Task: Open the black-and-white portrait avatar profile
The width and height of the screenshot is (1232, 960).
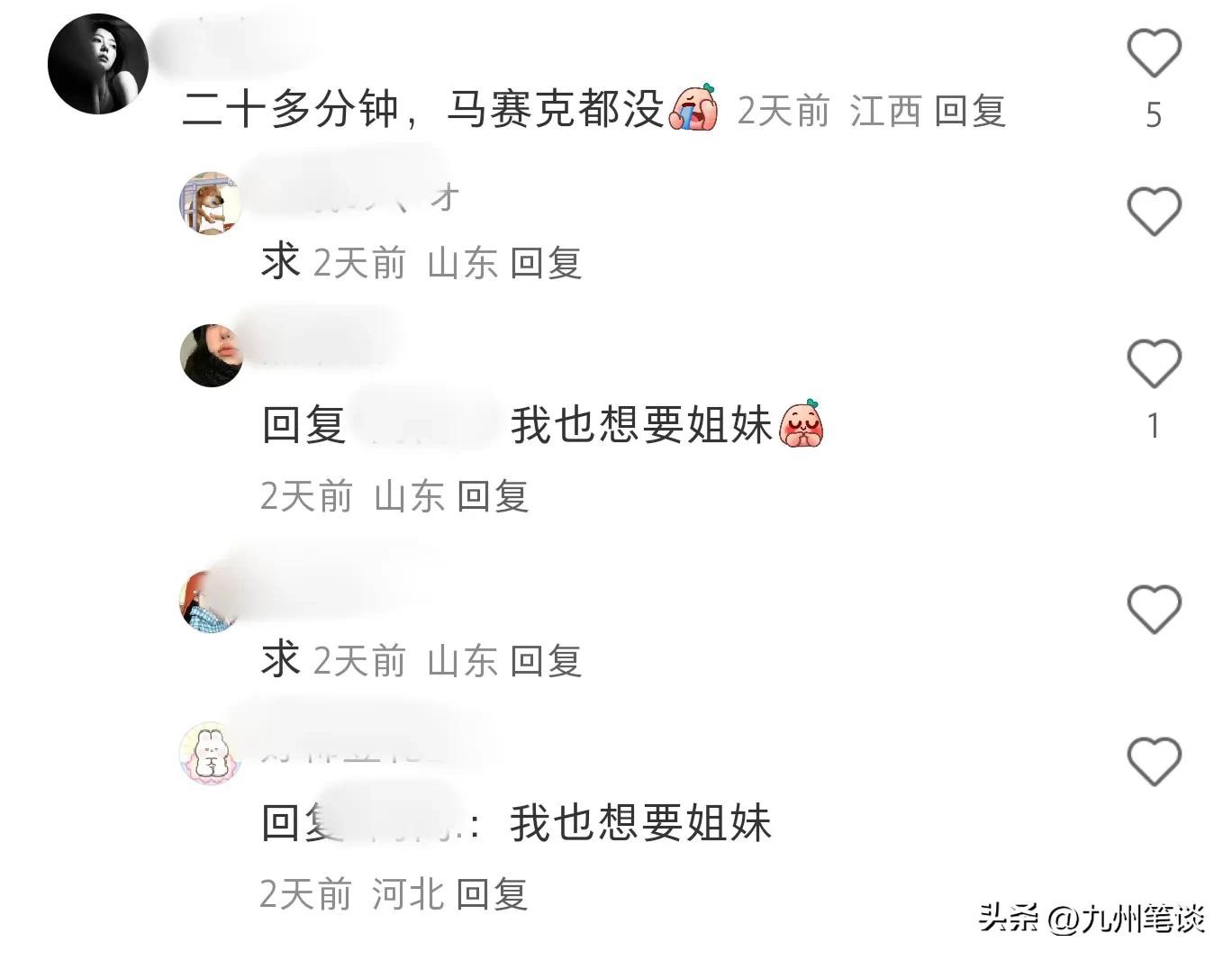Action: [x=97, y=65]
